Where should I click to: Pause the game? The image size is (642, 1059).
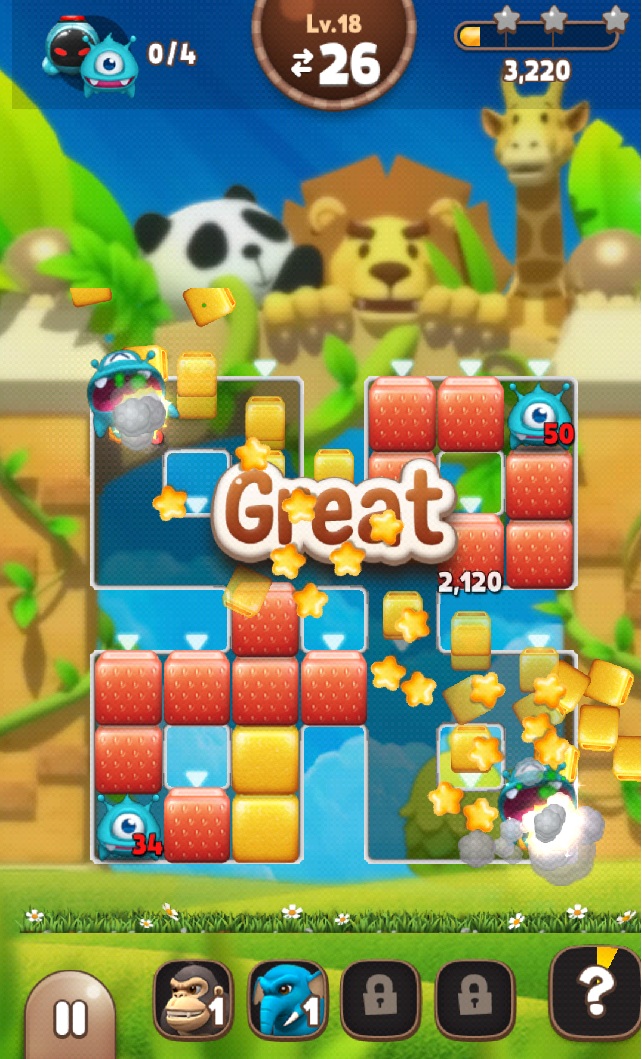tap(69, 1018)
